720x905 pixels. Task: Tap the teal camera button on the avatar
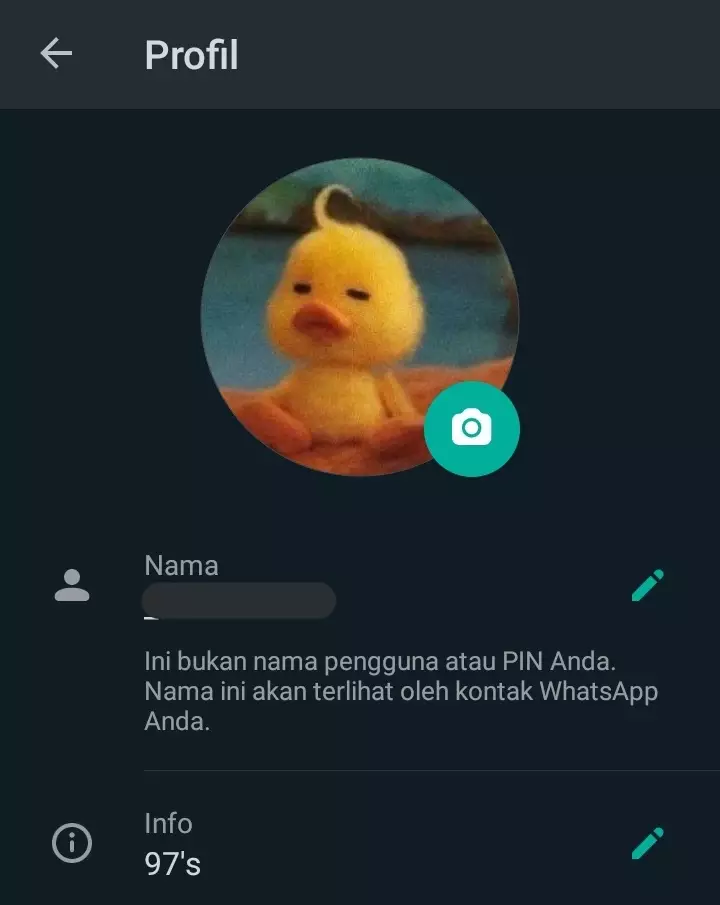[x=472, y=429]
